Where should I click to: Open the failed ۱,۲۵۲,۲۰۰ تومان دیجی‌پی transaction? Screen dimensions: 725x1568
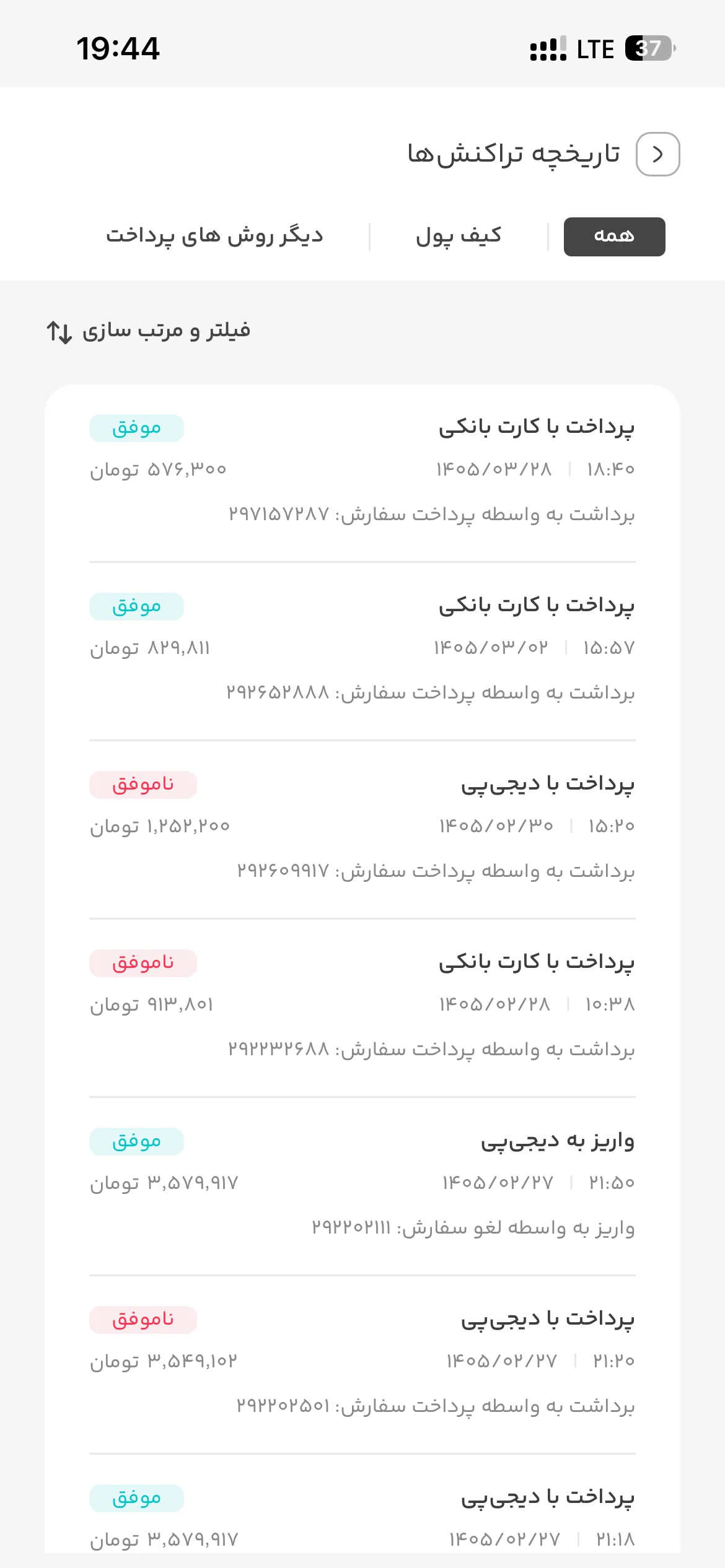[362, 830]
